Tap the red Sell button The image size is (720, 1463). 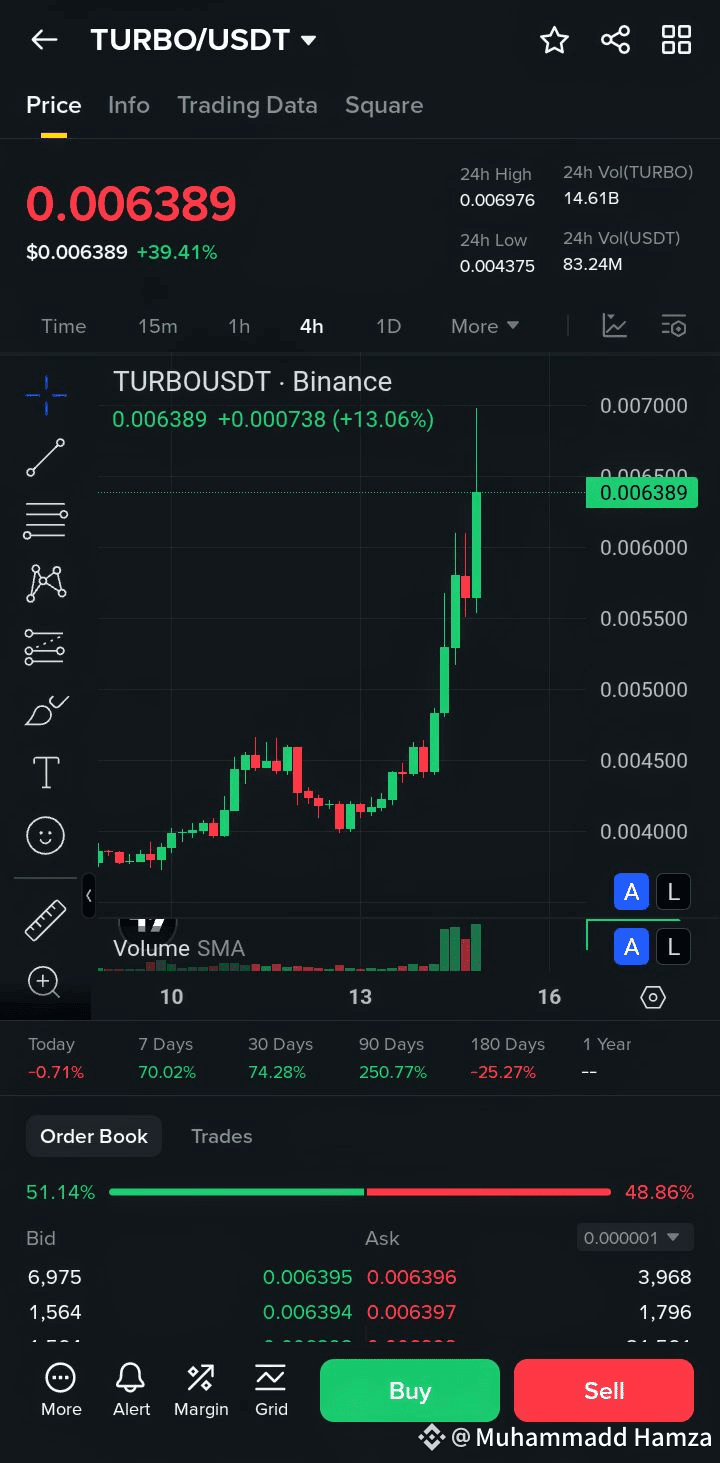(x=604, y=1390)
